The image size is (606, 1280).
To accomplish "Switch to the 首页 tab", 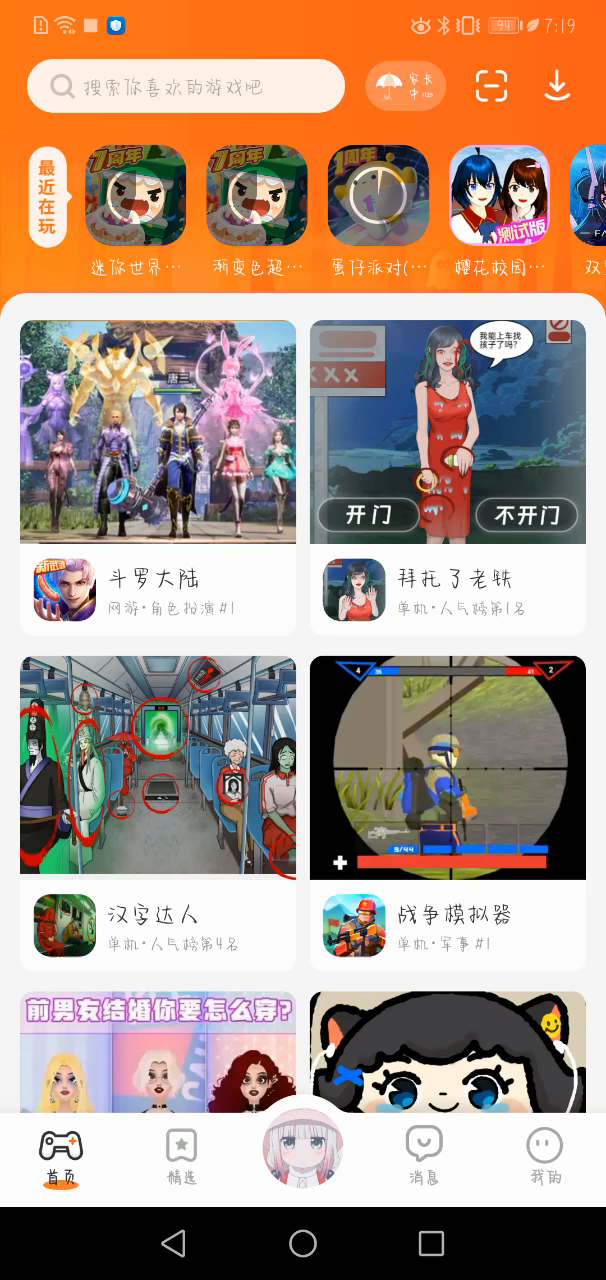I will 60,1156.
